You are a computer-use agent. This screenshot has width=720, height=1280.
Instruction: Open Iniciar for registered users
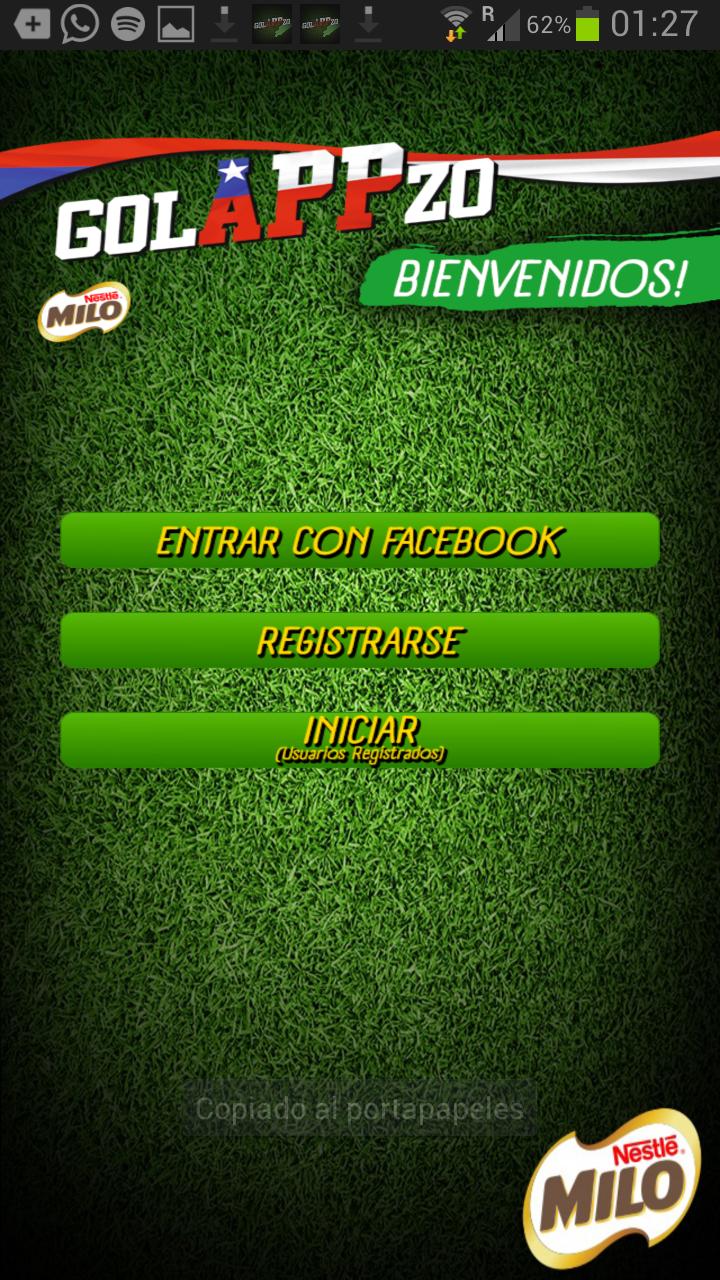(360, 740)
